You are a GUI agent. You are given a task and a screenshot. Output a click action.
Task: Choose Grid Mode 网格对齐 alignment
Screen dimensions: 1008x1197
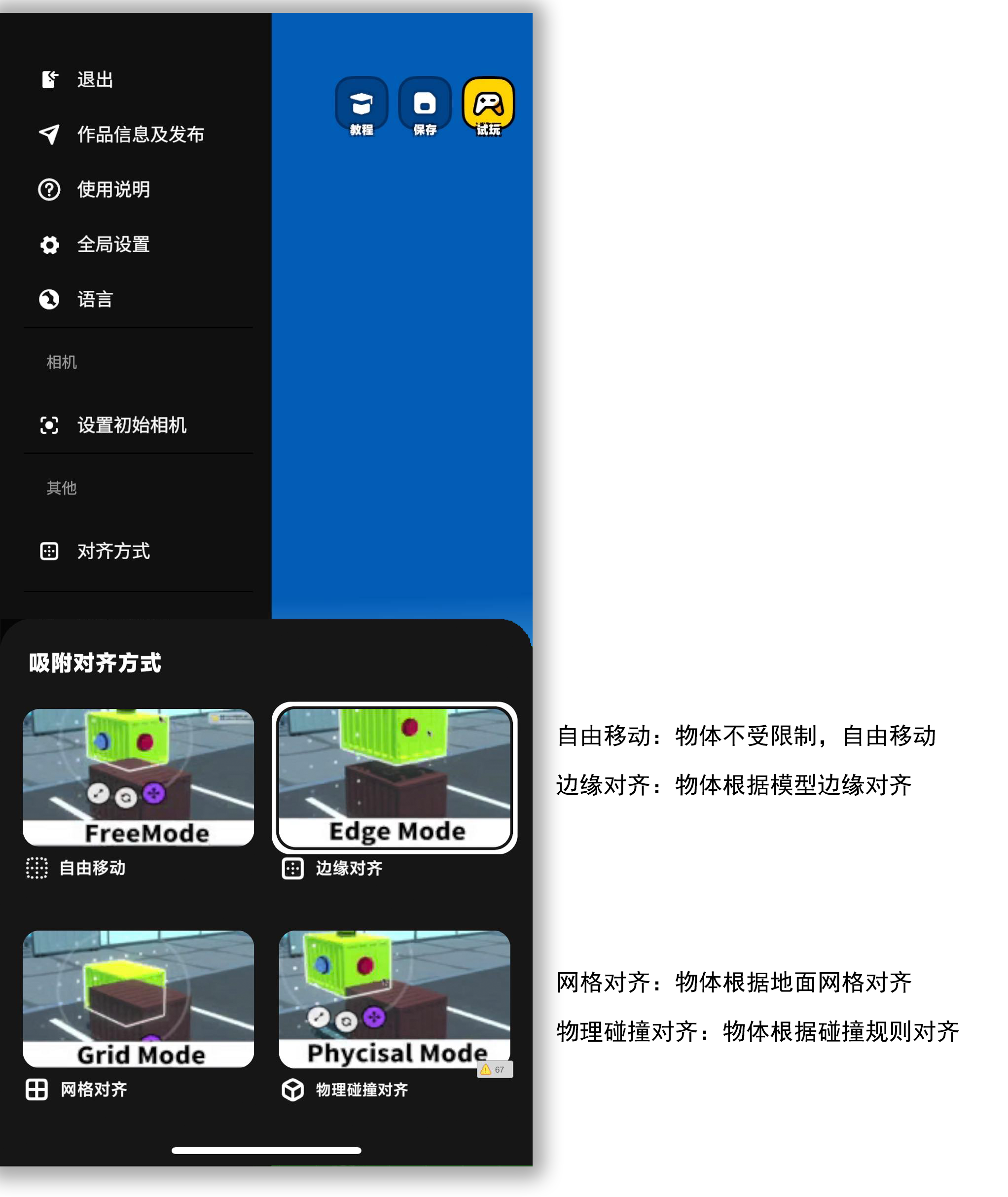pyautogui.click(x=138, y=999)
